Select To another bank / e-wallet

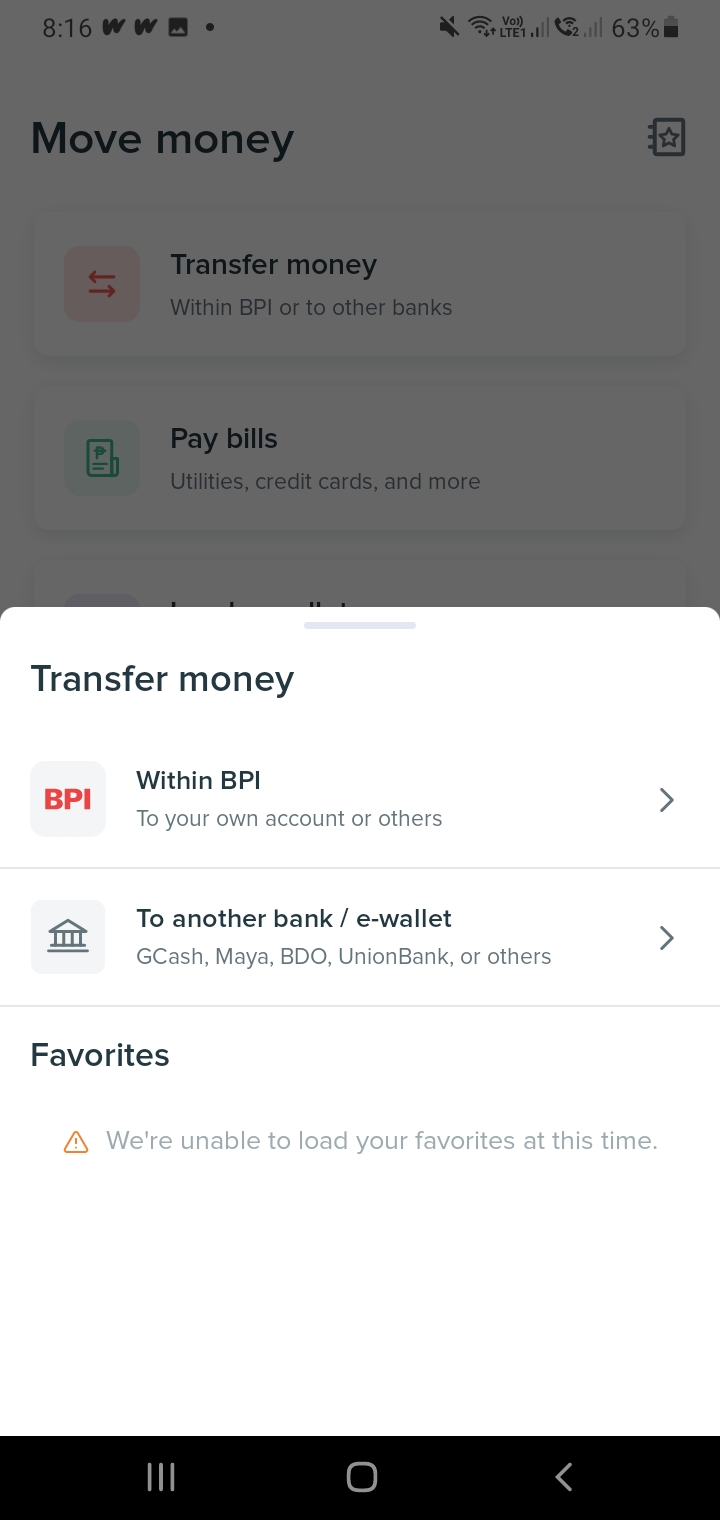[x=360, y=937]
